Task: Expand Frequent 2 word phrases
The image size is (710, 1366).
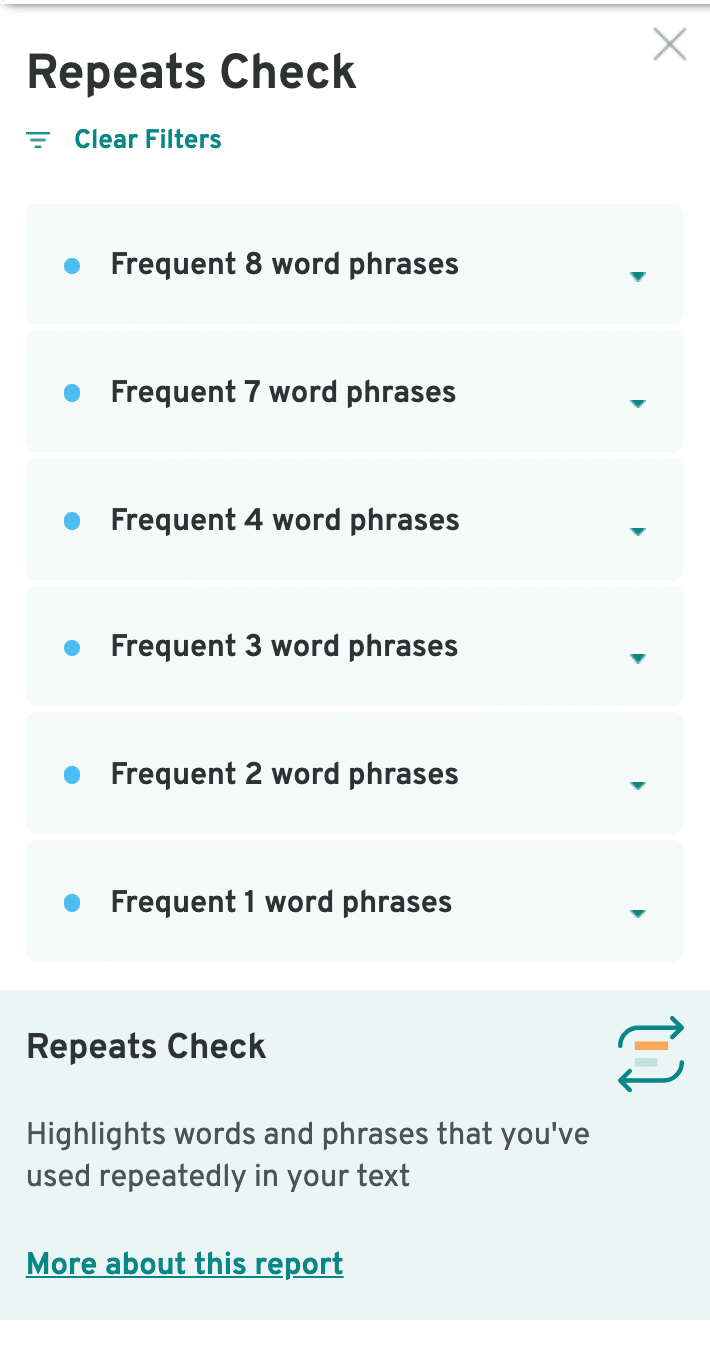Action: point(355,774)
